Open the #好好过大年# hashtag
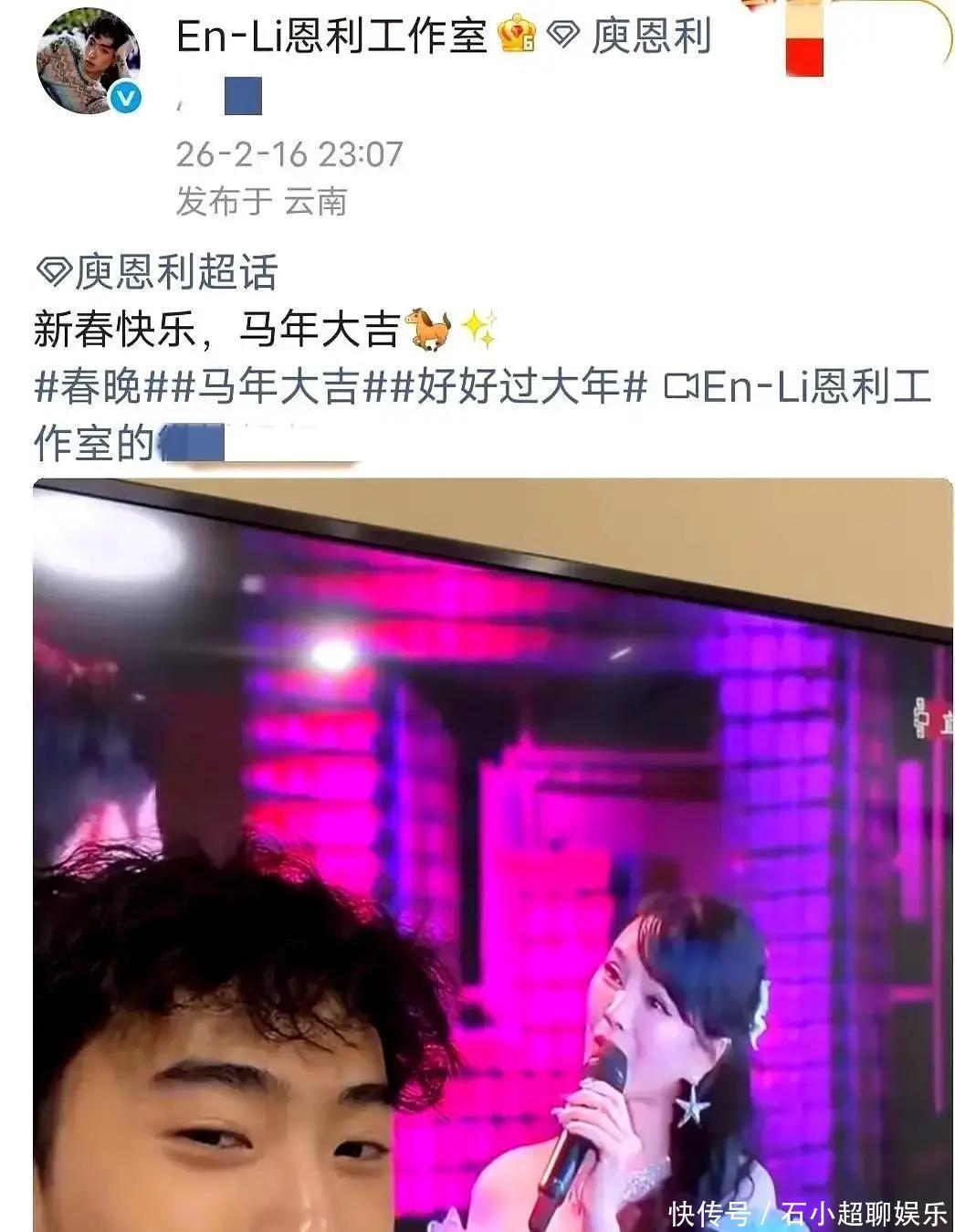The height and width of the screenshot is (1232, 955). (519, 387)
